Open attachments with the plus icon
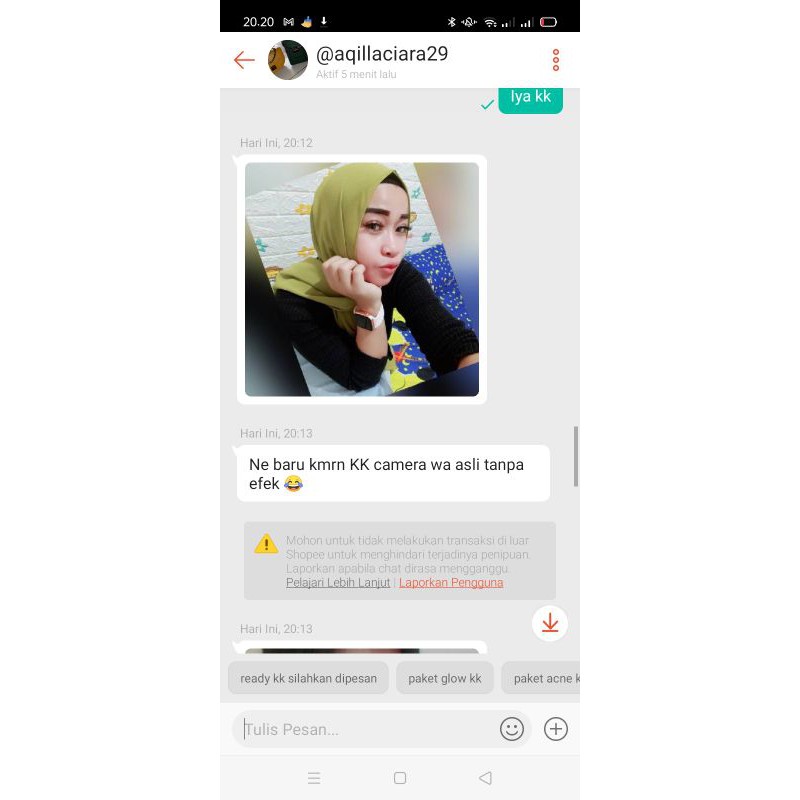Viewport: 800px width, 800px height. (556, 729)
